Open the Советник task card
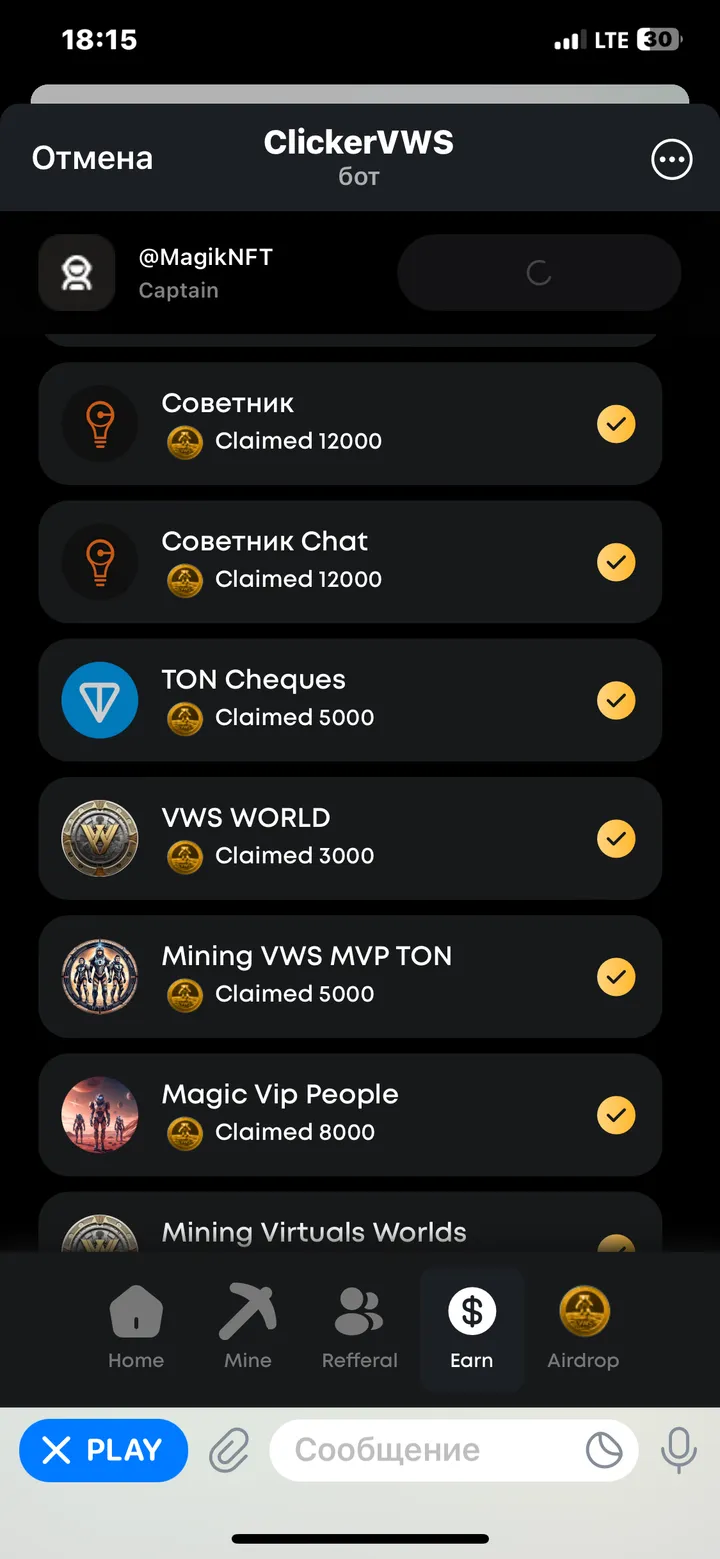This screenshot has width=720, height=1559. pos(350,423)
